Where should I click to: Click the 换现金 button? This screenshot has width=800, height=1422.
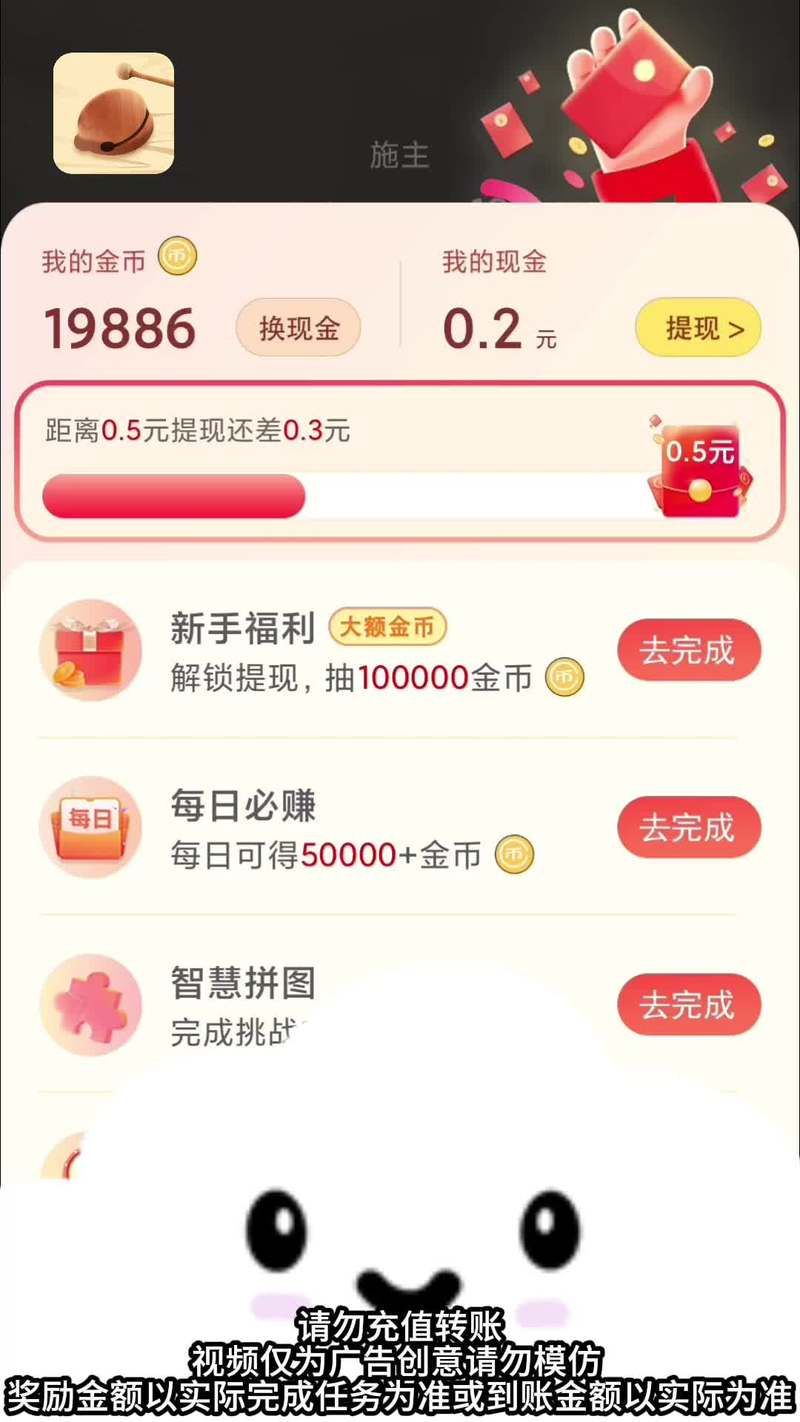pos(297,327)
